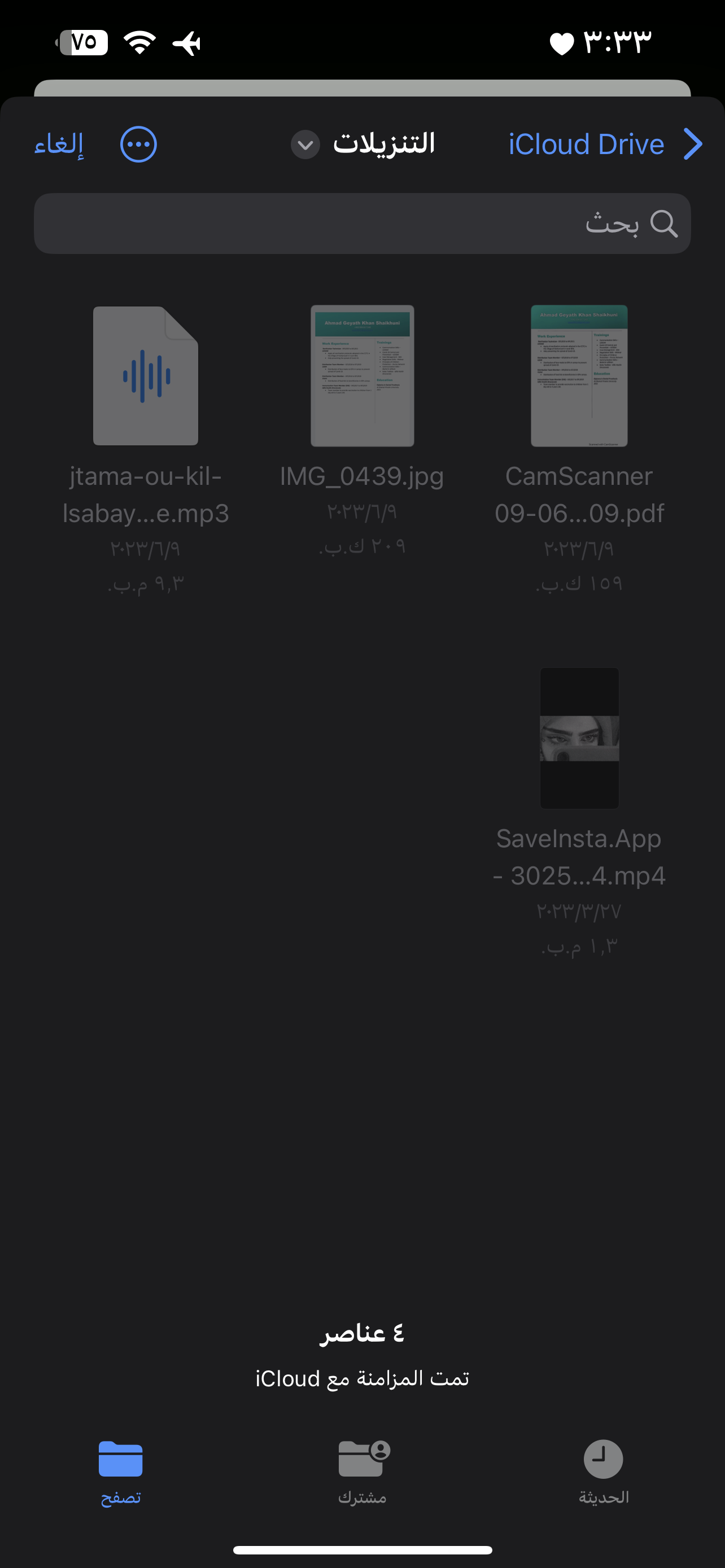Select IMG_0439.jpg image file
The image size is (725, 1568).
(x=362, y=376)
